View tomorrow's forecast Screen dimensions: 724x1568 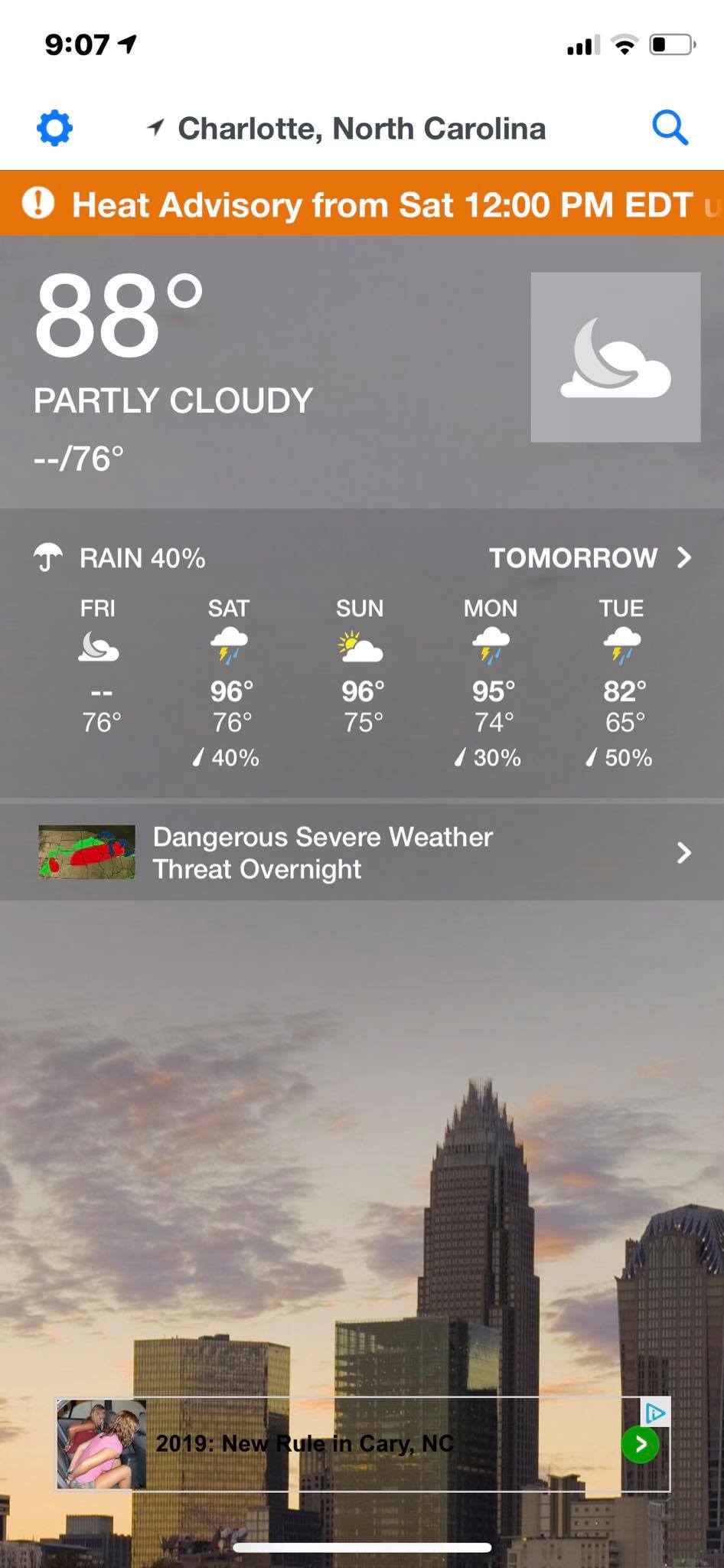[x=589, y=557]
